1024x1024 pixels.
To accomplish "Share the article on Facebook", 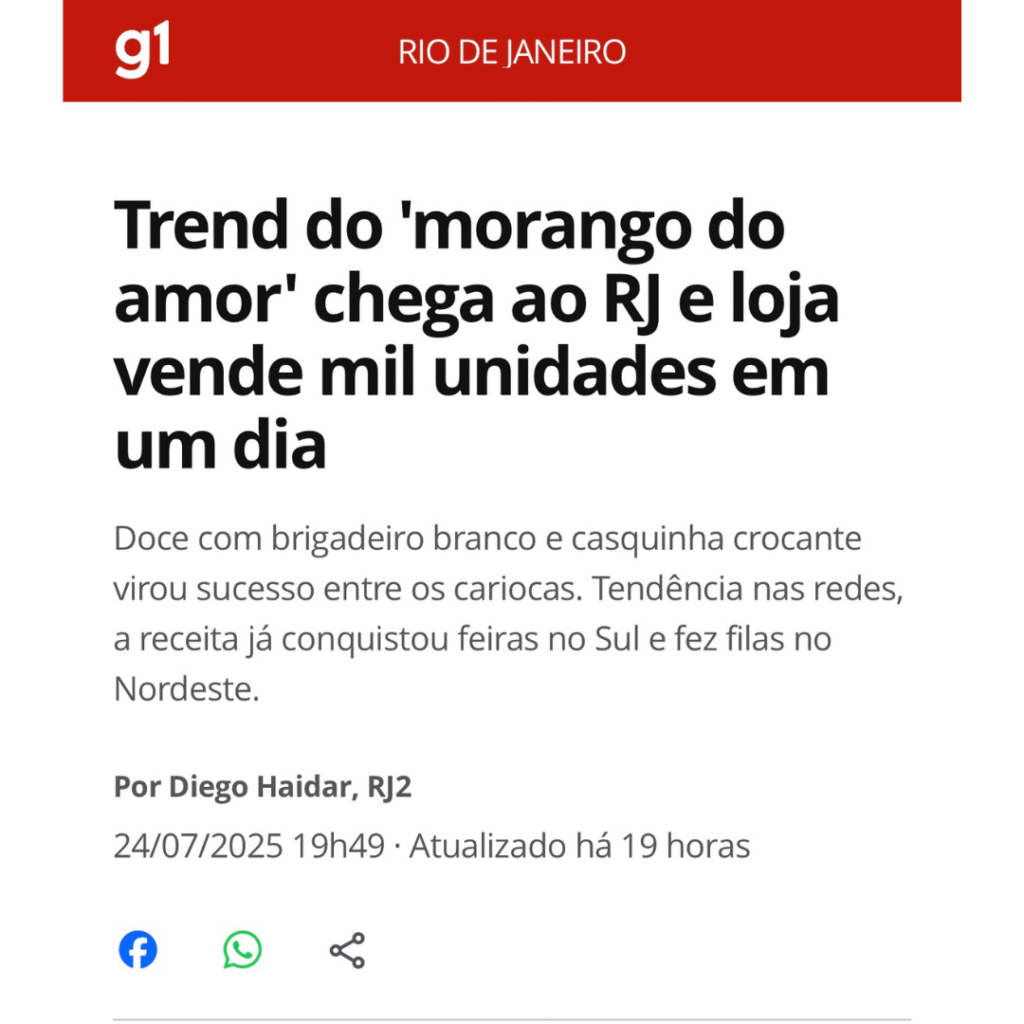I will point(138,949).
